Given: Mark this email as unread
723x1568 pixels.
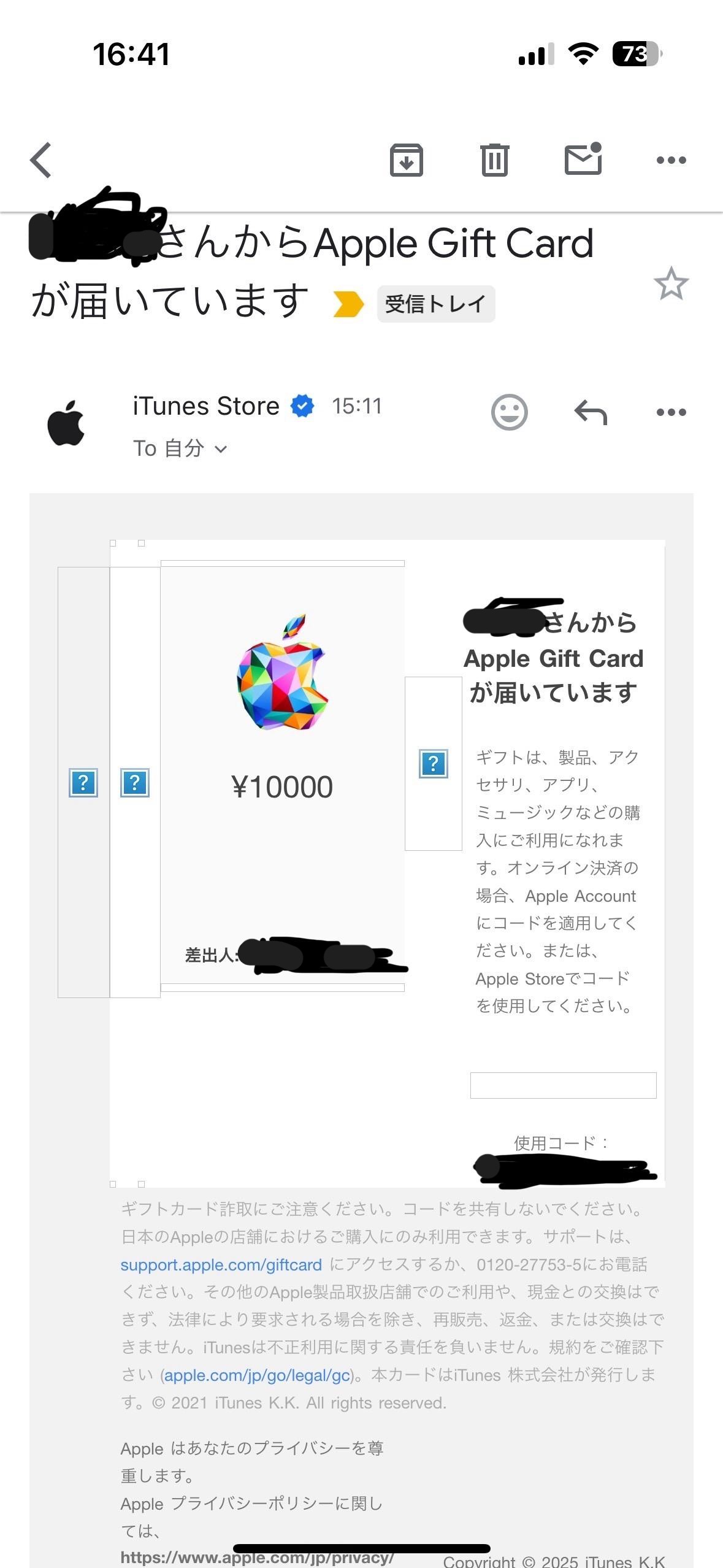Looking at the screenshot, I should [x=583, y=159].
